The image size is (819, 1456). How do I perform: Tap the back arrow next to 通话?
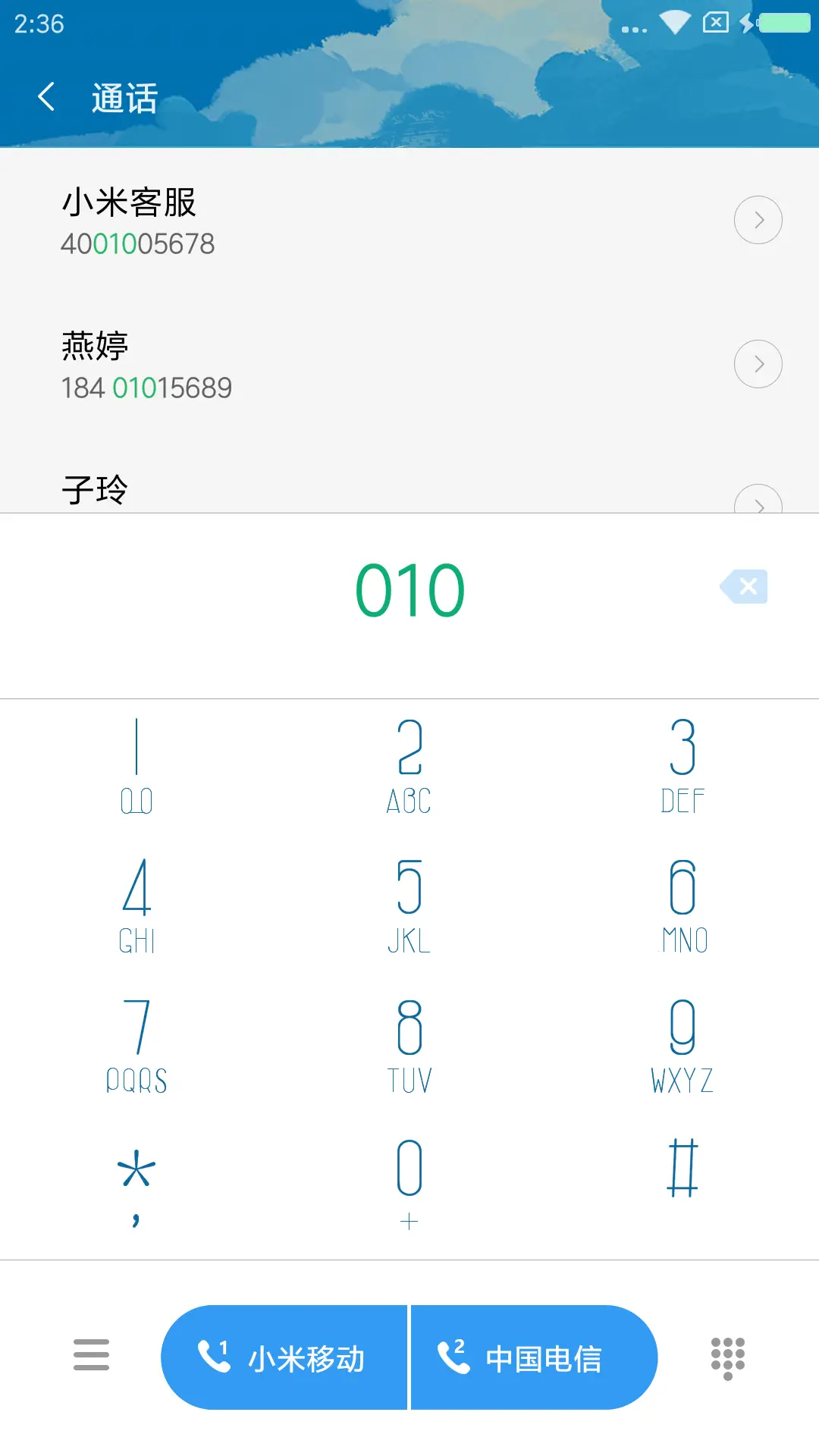pos(47,96)
